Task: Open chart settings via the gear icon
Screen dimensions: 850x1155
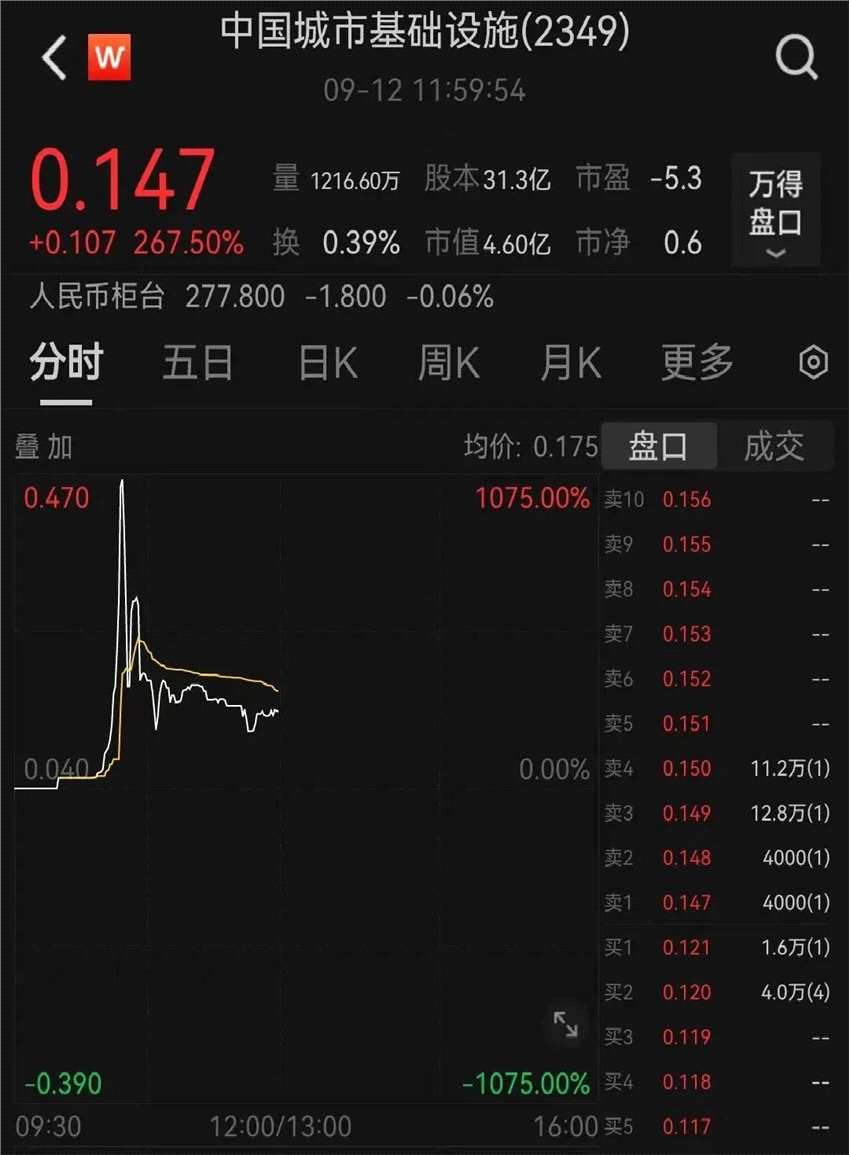Action: (x=814, y=363)
